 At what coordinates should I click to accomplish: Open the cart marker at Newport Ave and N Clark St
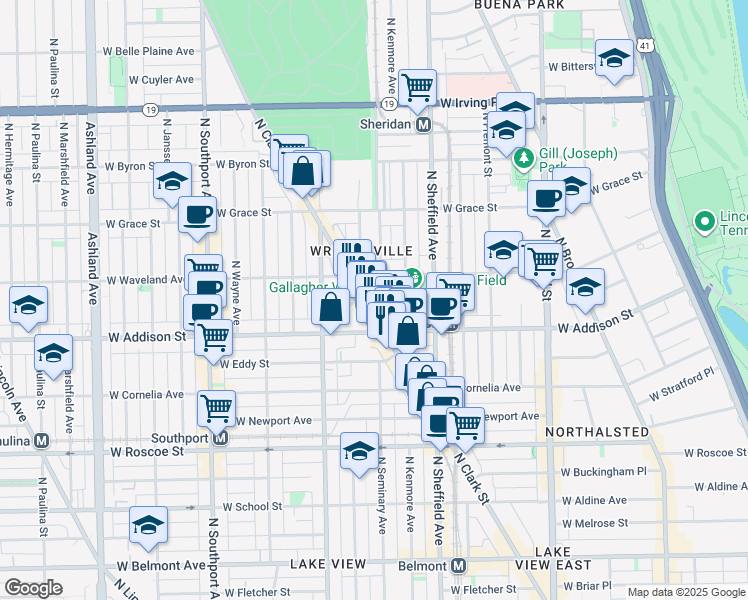tap(466, 426)
